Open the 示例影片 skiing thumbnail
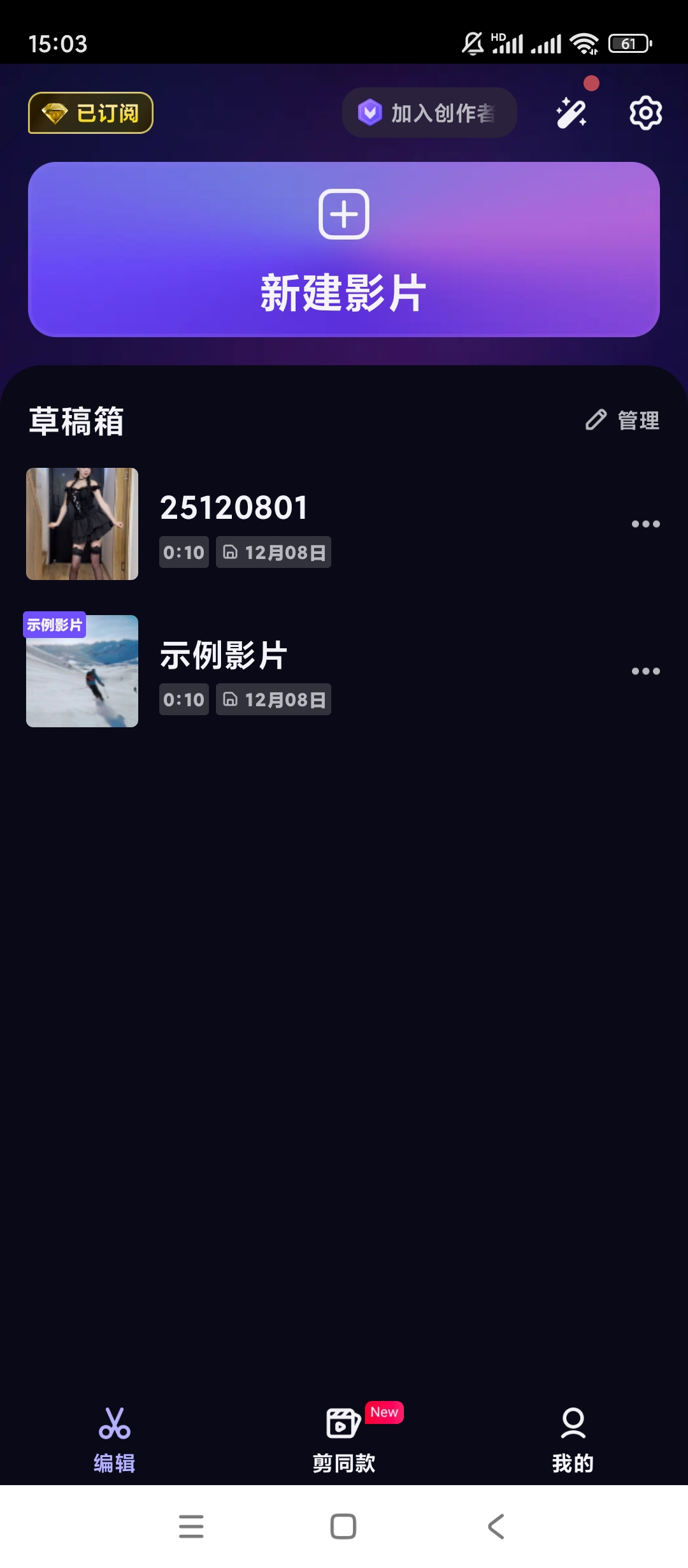Screen dimensions: 688x1568 [x=81, y=671]
